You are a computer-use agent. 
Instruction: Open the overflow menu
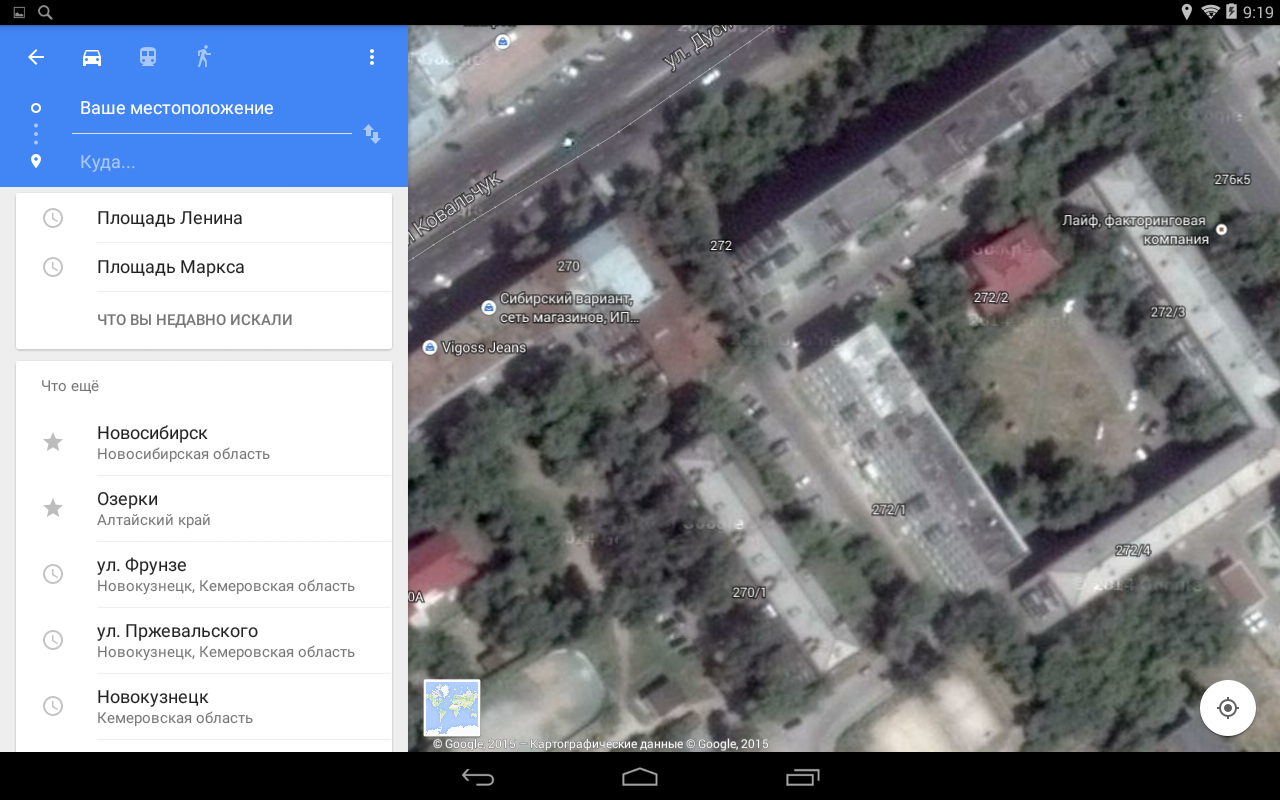pos(372,57)
